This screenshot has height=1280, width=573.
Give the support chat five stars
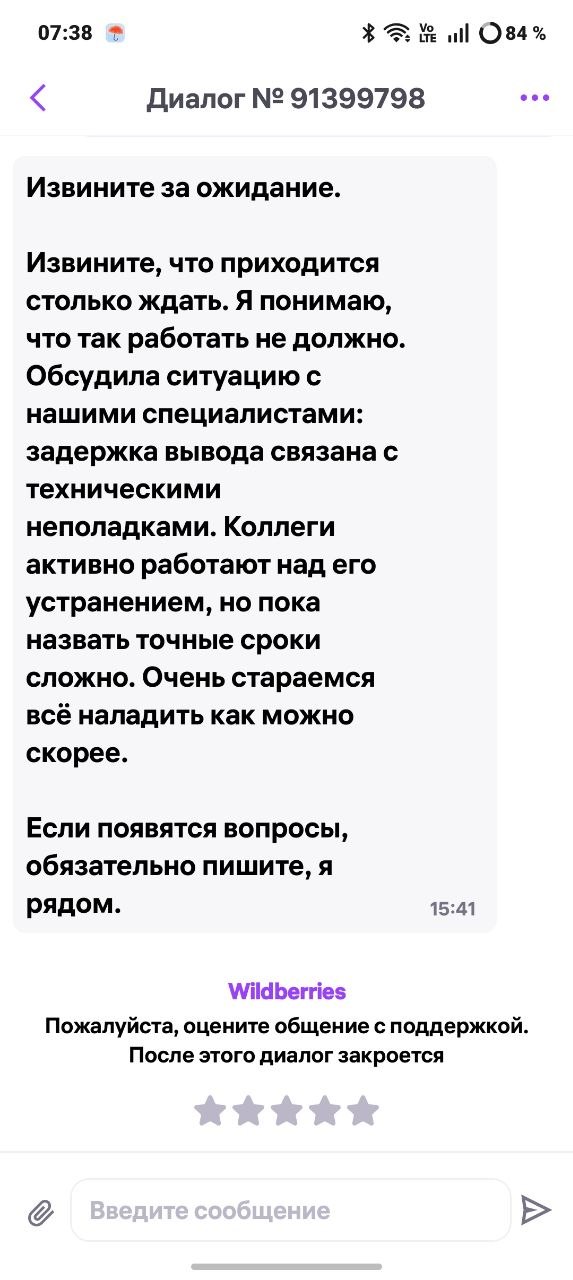point(364,1110)
